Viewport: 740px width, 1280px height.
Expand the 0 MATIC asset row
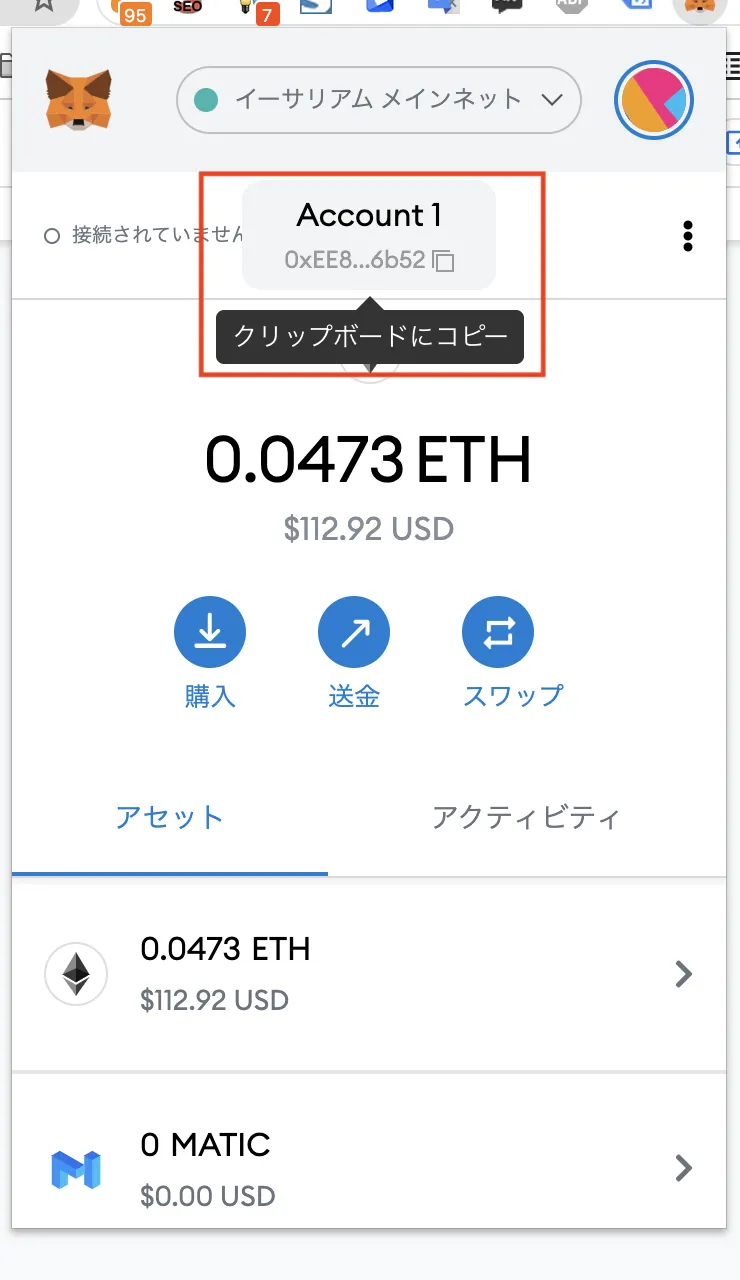tap(684, 1168)
